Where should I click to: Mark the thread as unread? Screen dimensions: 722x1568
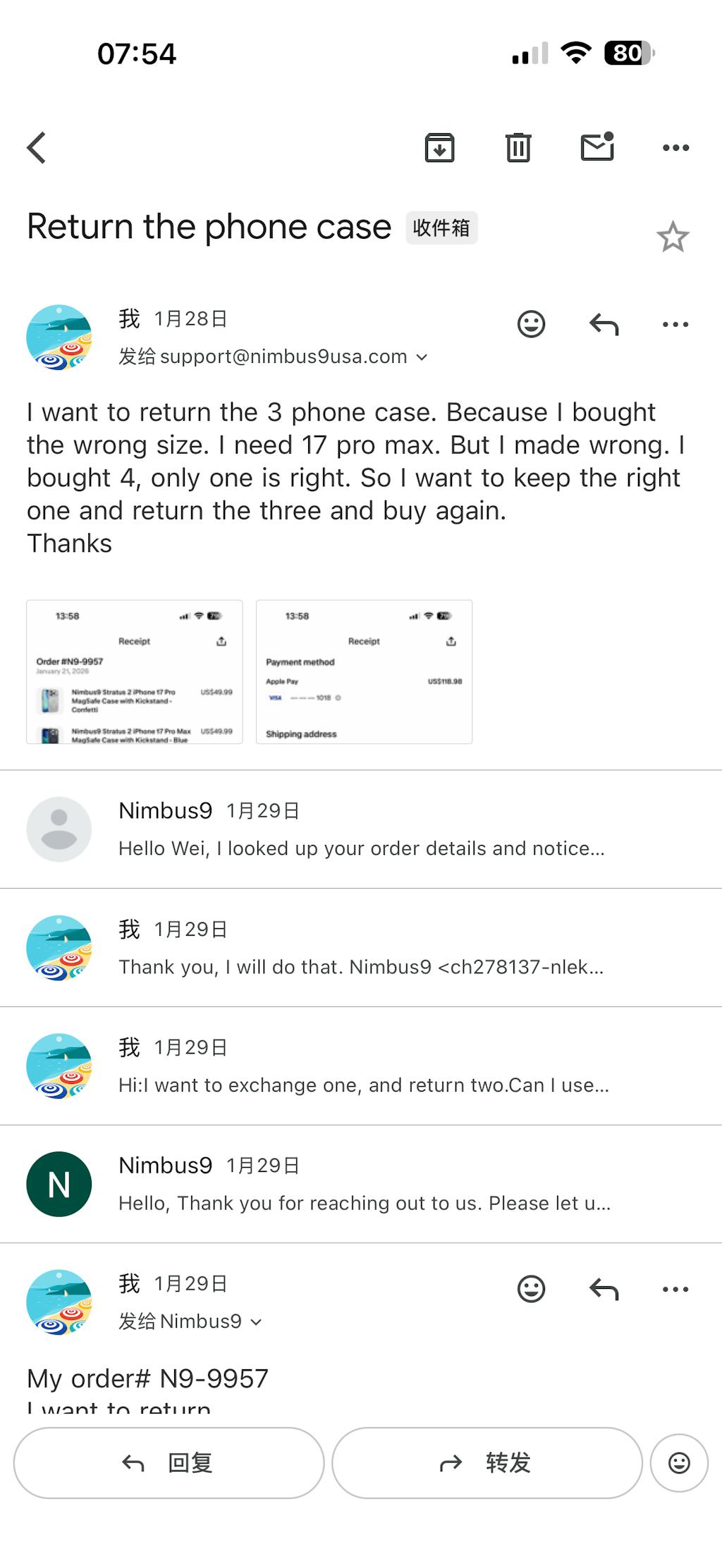(x=597, y=147)
